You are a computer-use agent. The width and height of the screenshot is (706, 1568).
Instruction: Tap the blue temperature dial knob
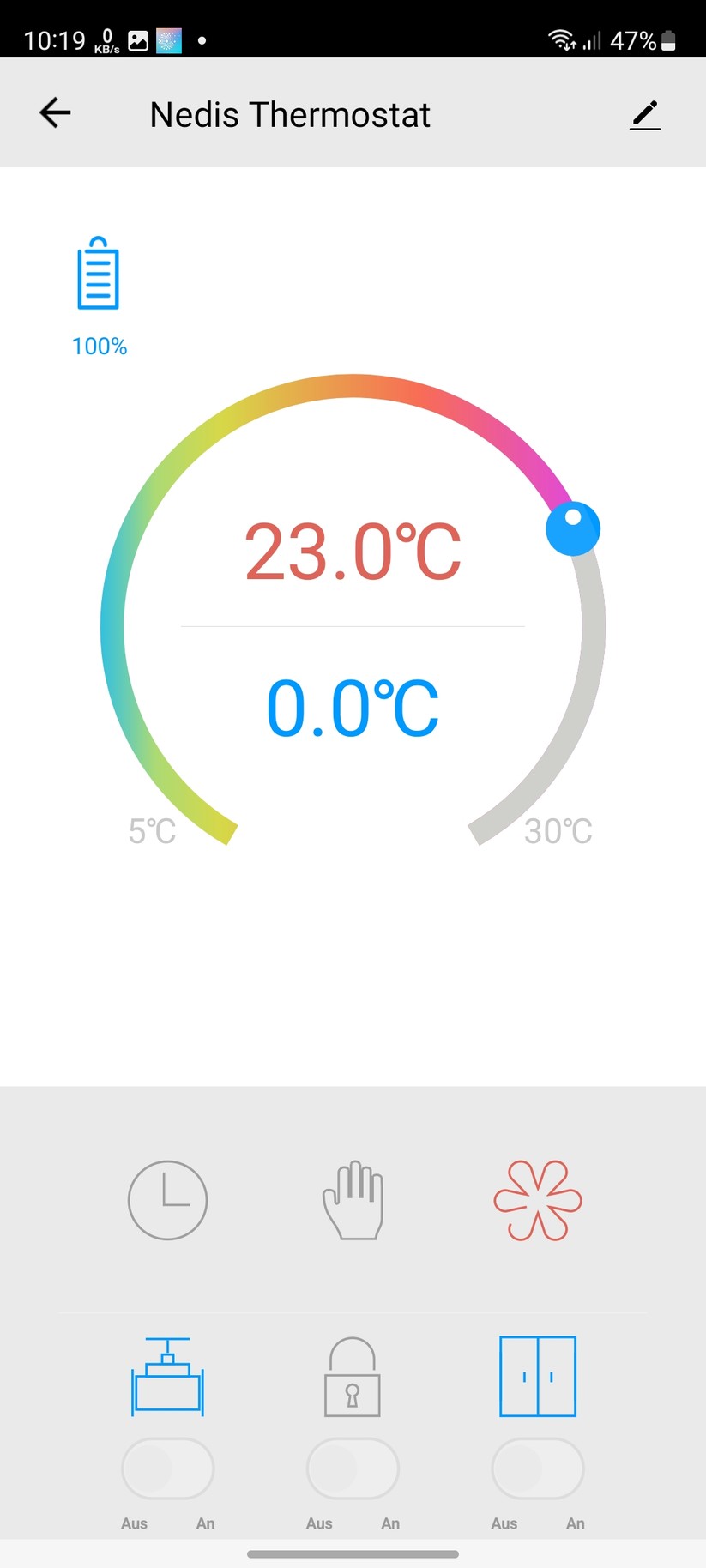573,528
